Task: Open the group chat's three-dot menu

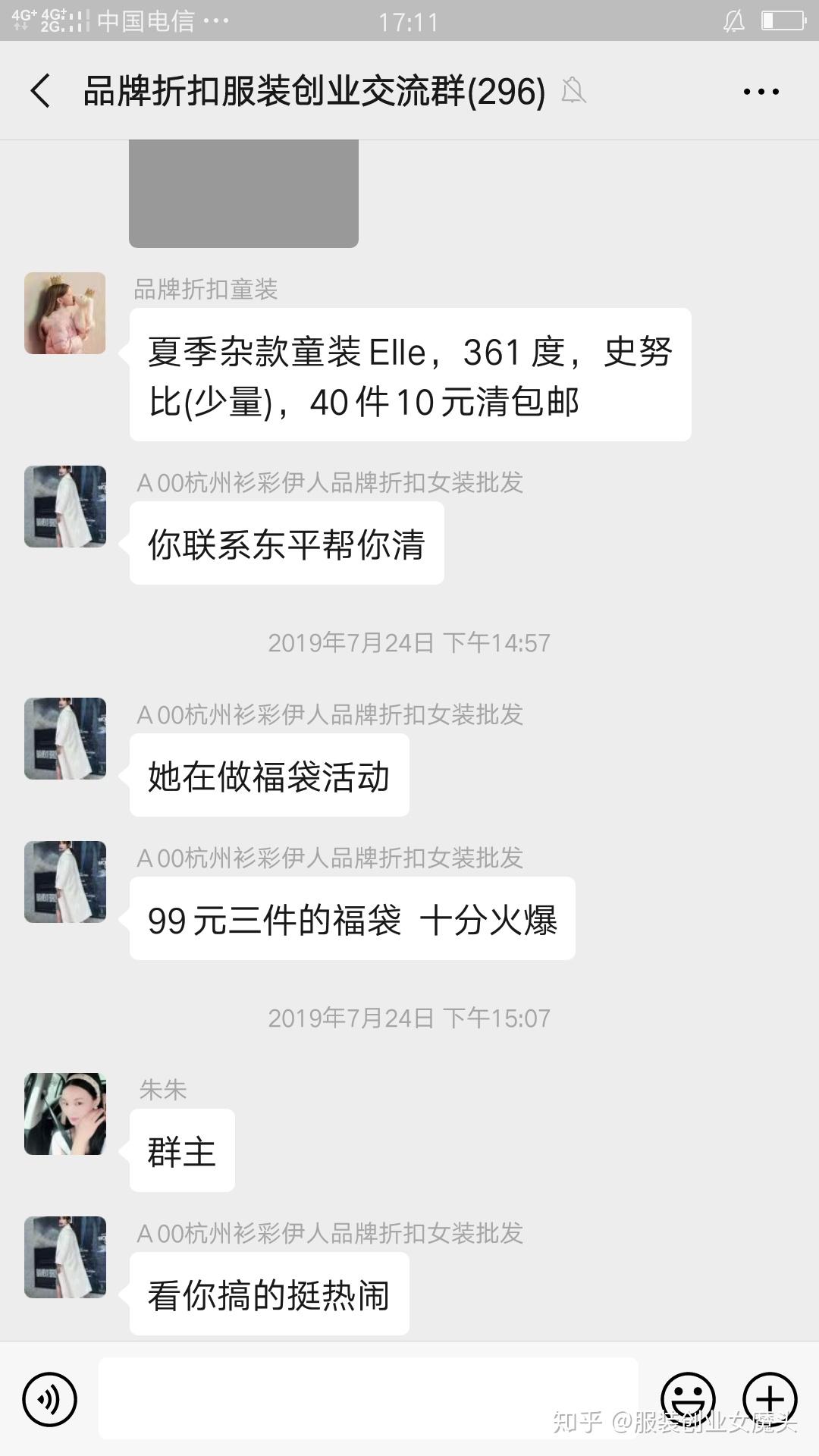Action: (761, 92)
